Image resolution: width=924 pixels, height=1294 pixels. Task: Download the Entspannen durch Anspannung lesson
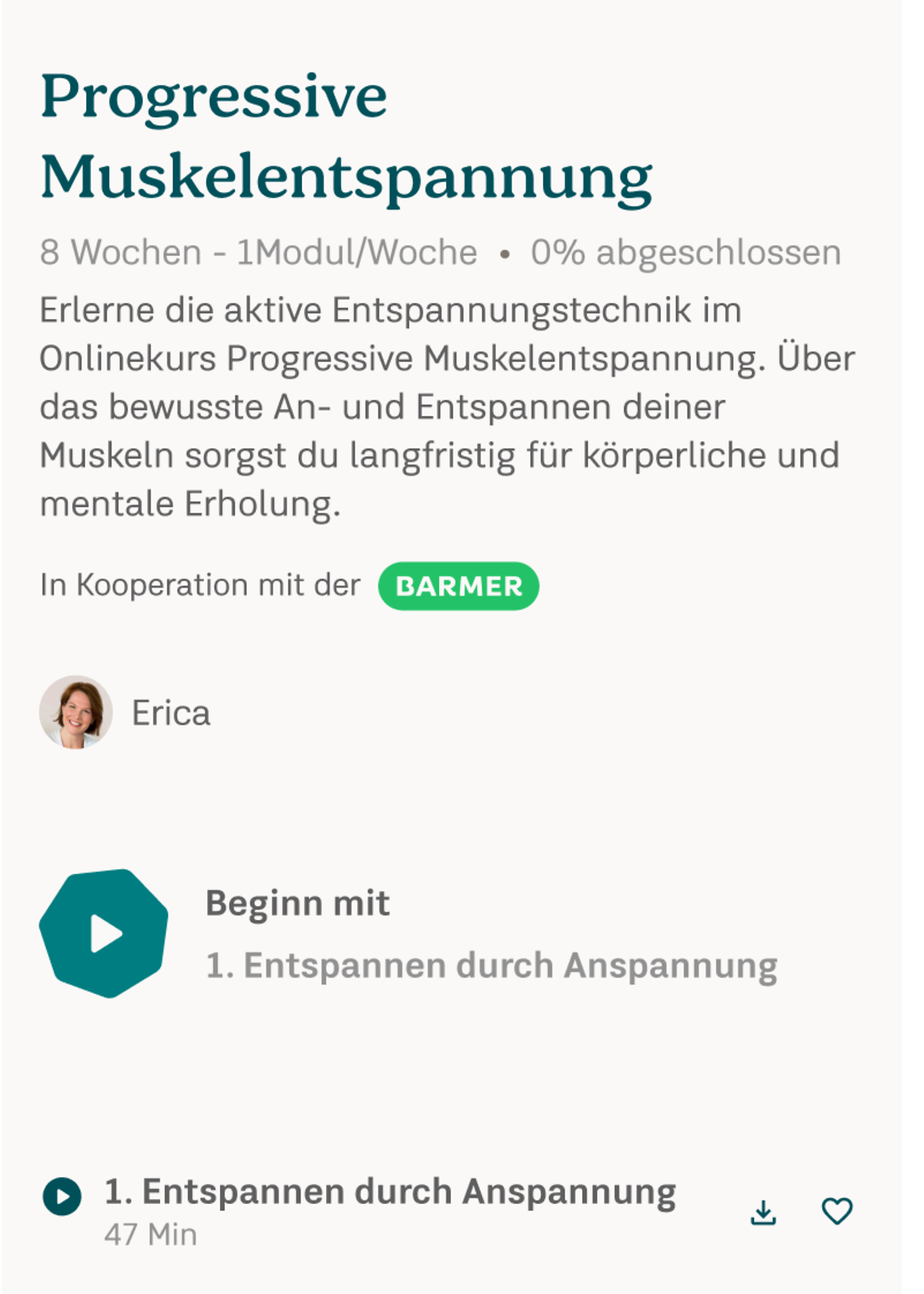point(763,1212)
